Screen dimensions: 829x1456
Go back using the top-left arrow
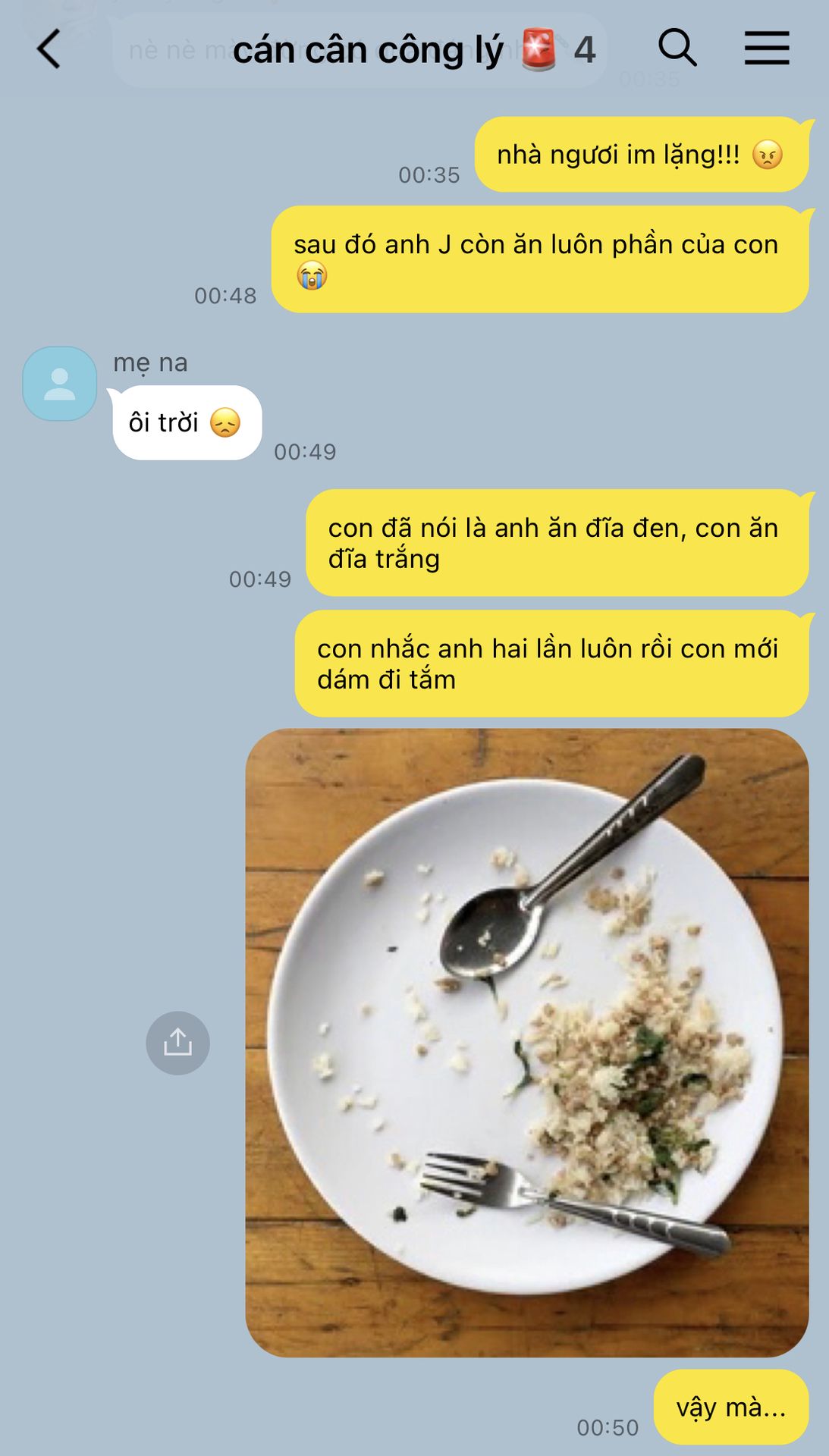click(49, 49)
